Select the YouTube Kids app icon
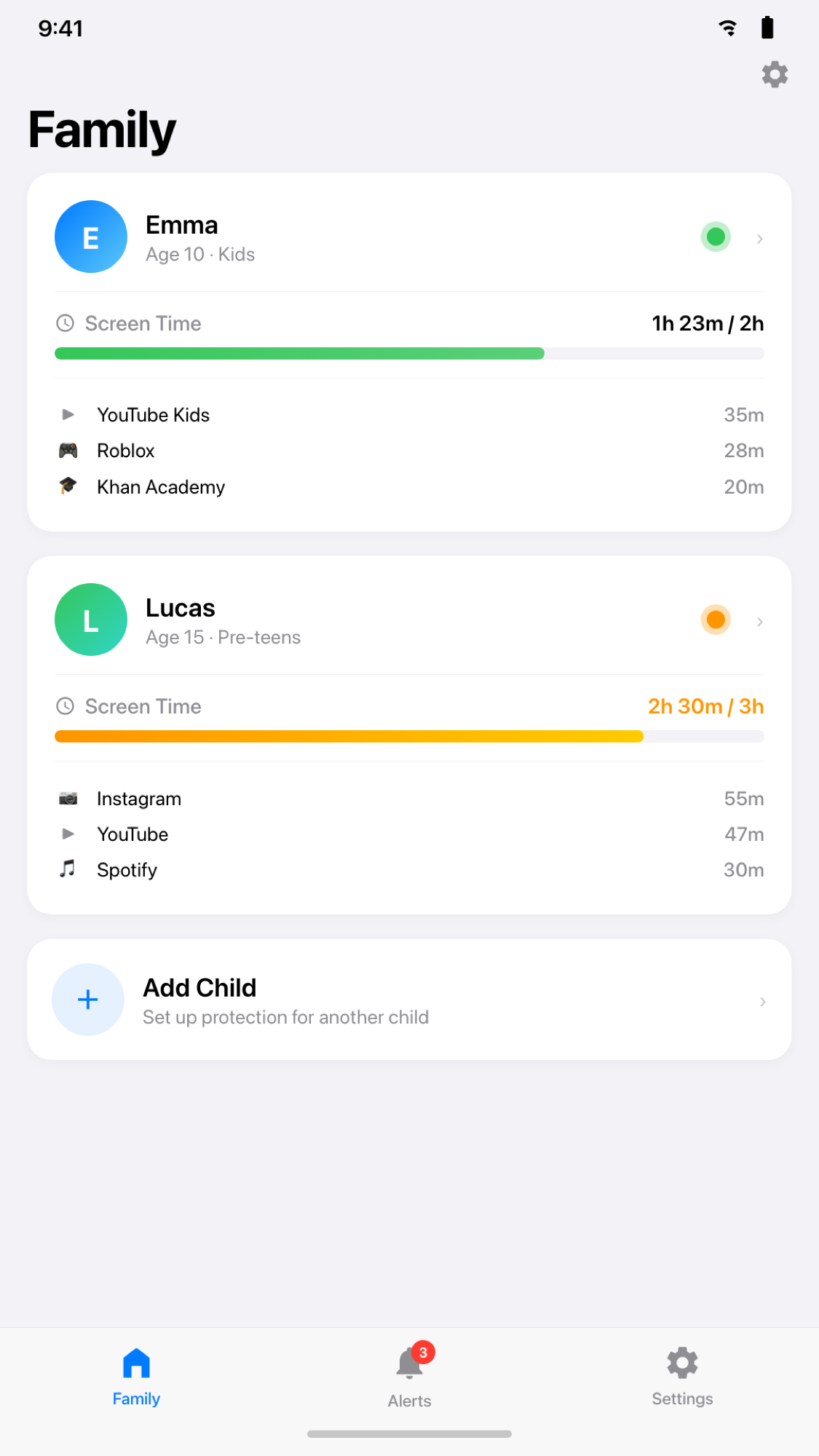This screenshot has height=1456, width=819. click(68, 414)
